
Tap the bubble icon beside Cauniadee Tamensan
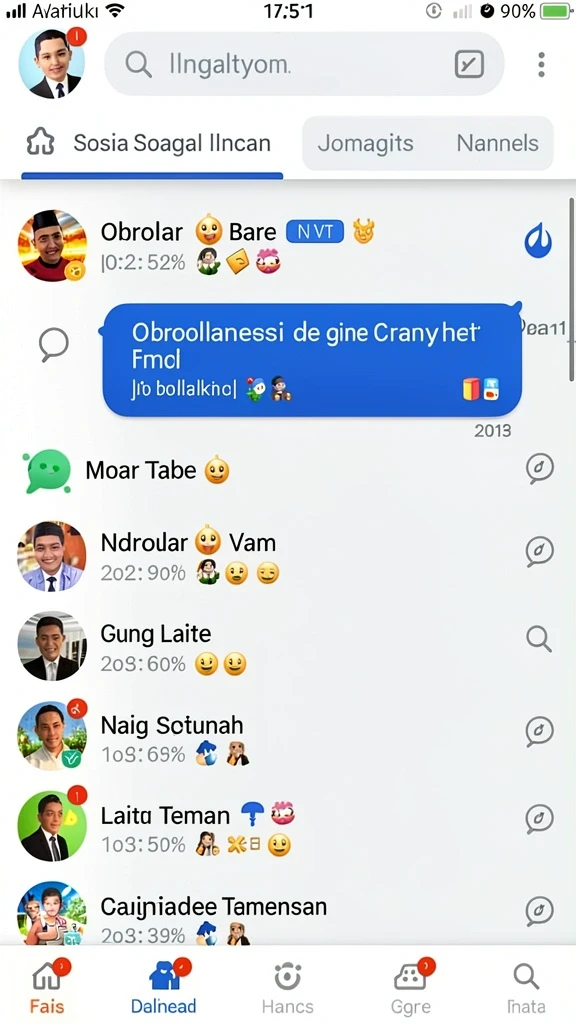539,910
